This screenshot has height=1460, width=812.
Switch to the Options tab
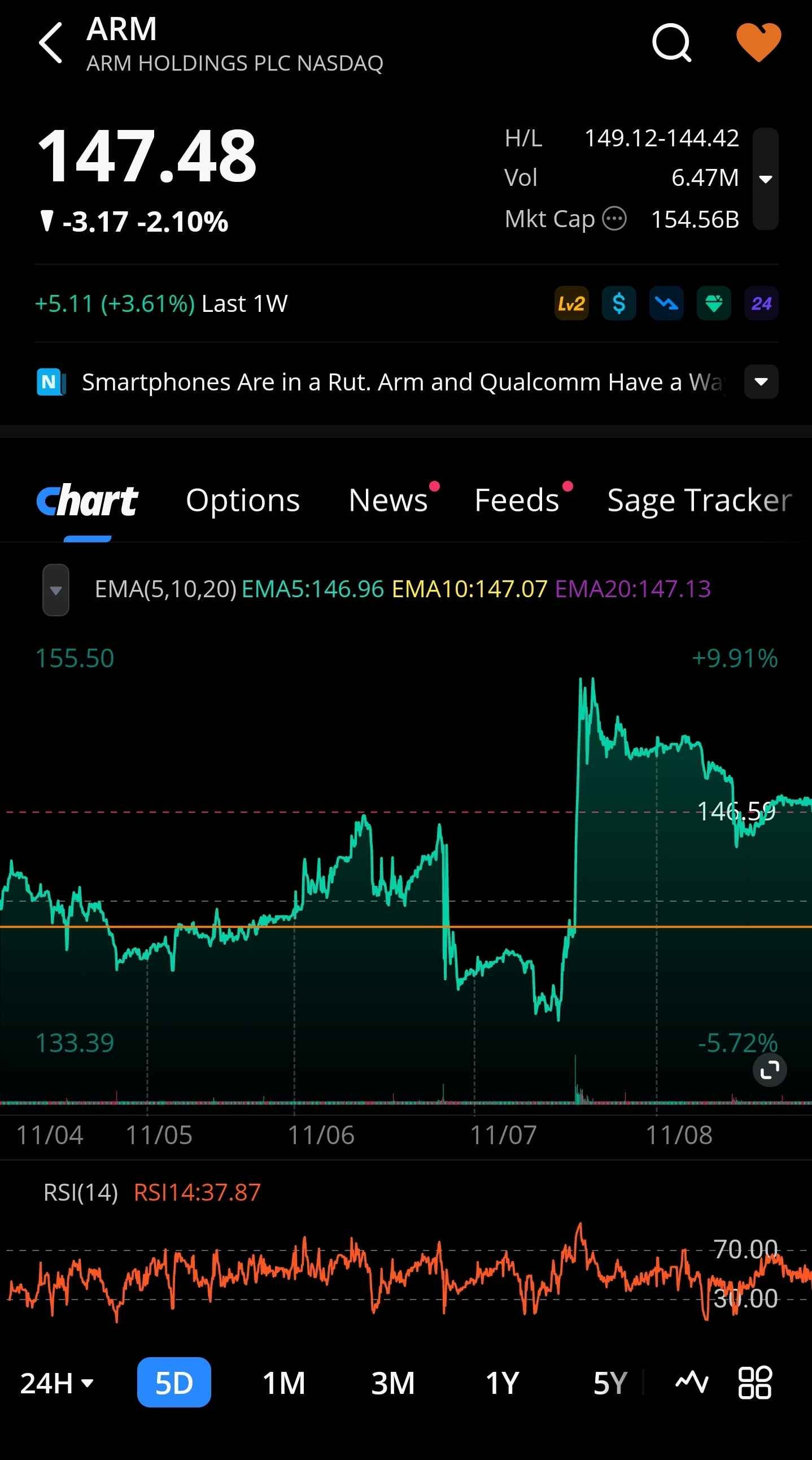pyautogui.click(x=243, y=501)
